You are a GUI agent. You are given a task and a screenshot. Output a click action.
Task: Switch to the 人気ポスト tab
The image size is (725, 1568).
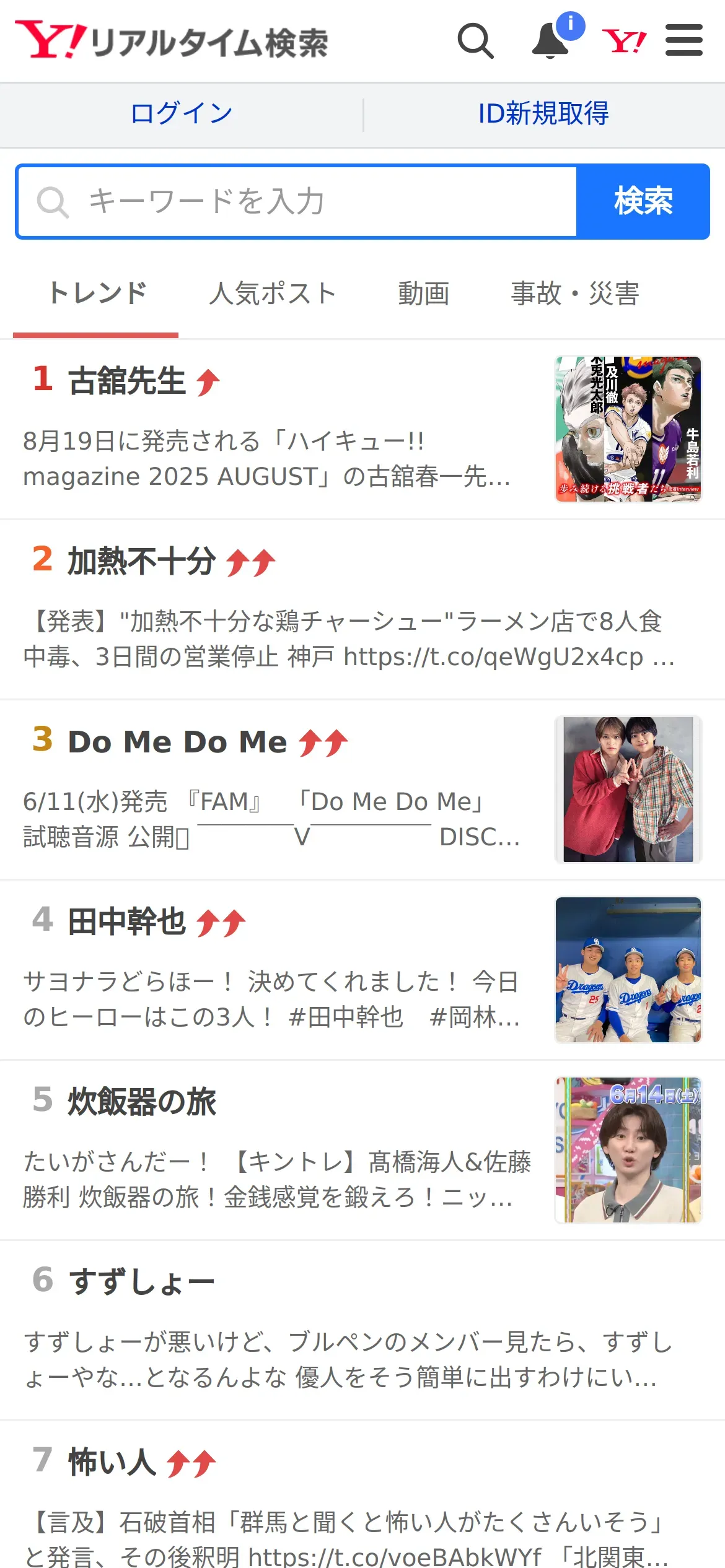tap(272, 293)
